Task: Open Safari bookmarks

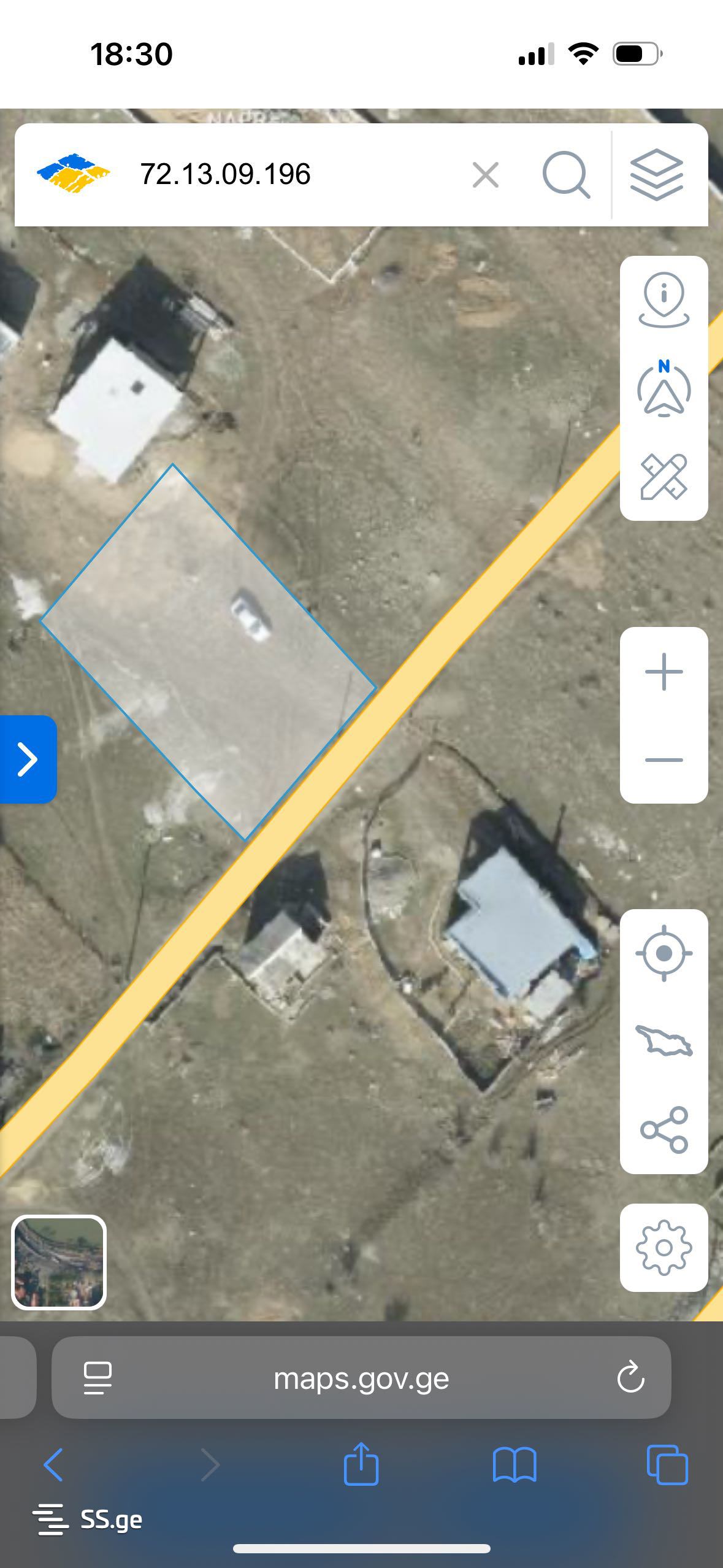Action: (x=515, y=1465)
